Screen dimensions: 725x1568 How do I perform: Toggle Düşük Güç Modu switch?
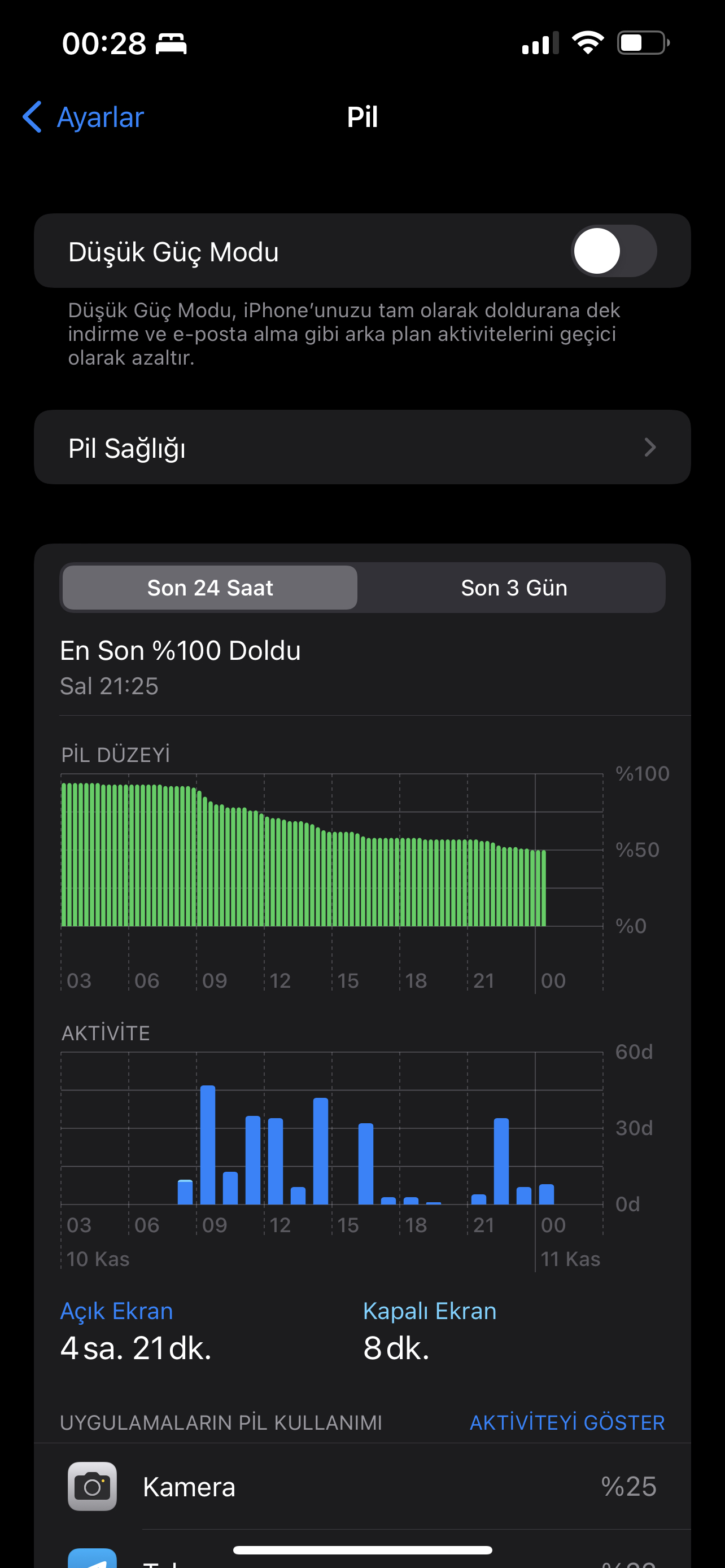pyautogui.click(x=613, y=251)
